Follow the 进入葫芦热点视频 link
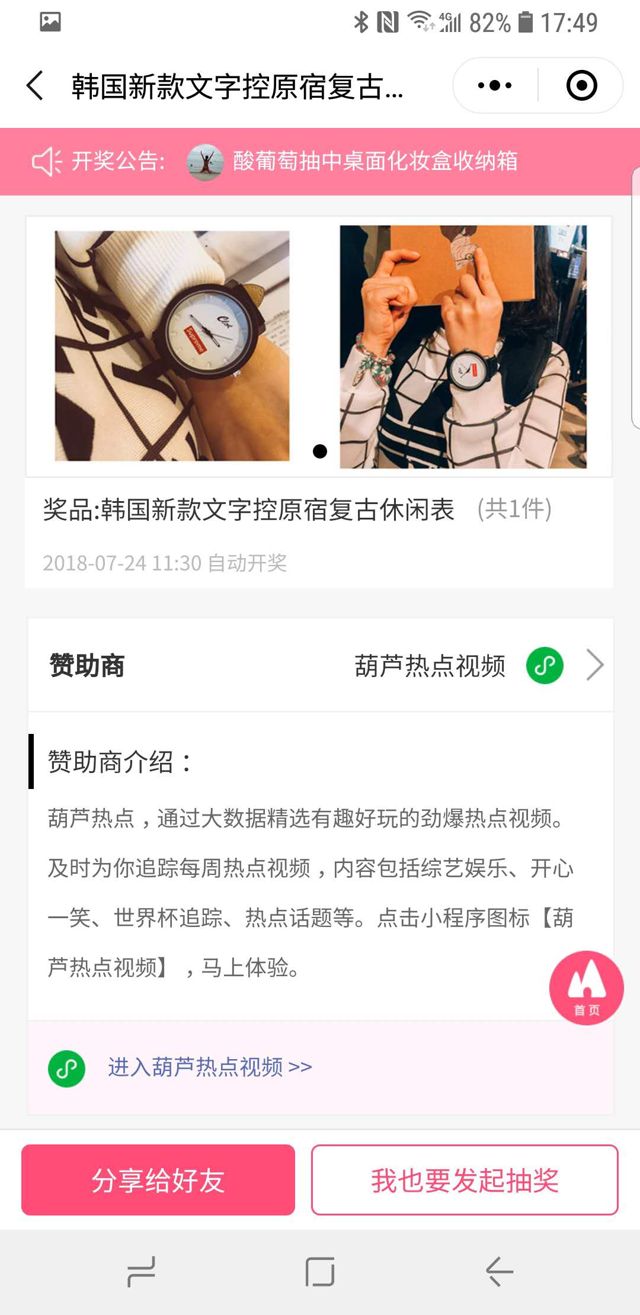The image size is (640, 1315). (x=210, y=1067)
